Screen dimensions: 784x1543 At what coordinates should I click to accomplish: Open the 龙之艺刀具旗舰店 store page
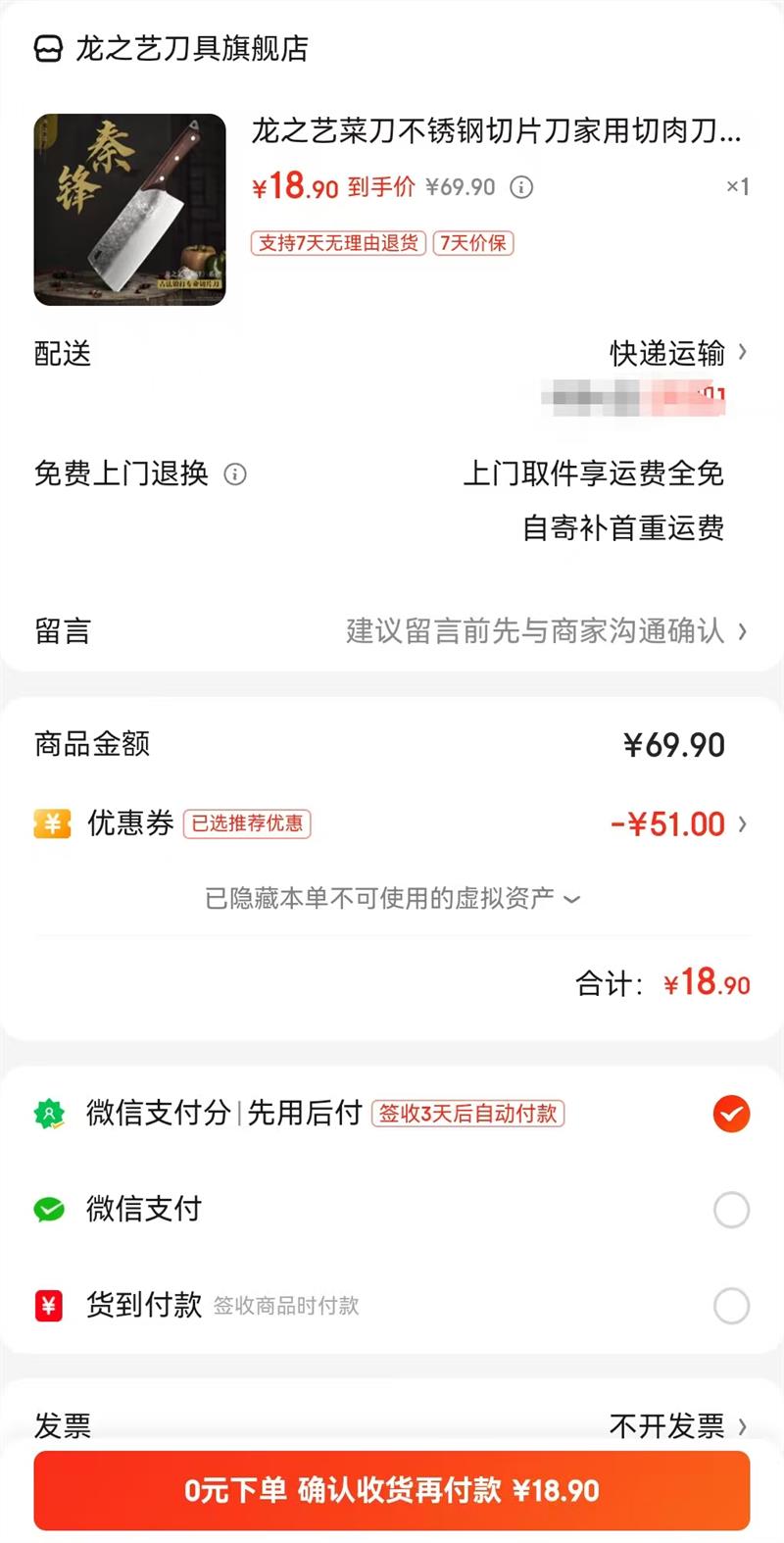(x=191, y=49)
